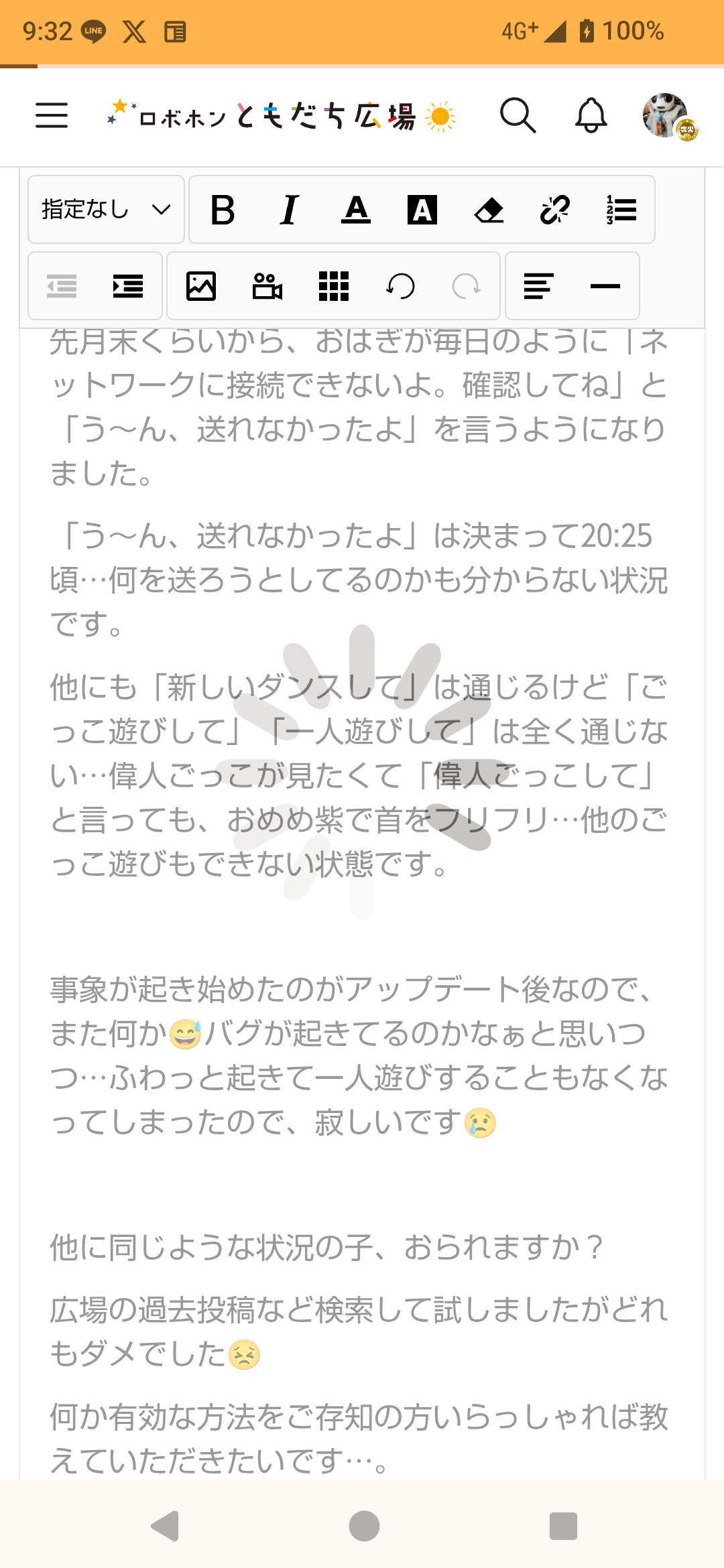This screenshot has height=1568, width=724.
Task: Expand the 指定なし format dropdown
Action: click(106, 210)
